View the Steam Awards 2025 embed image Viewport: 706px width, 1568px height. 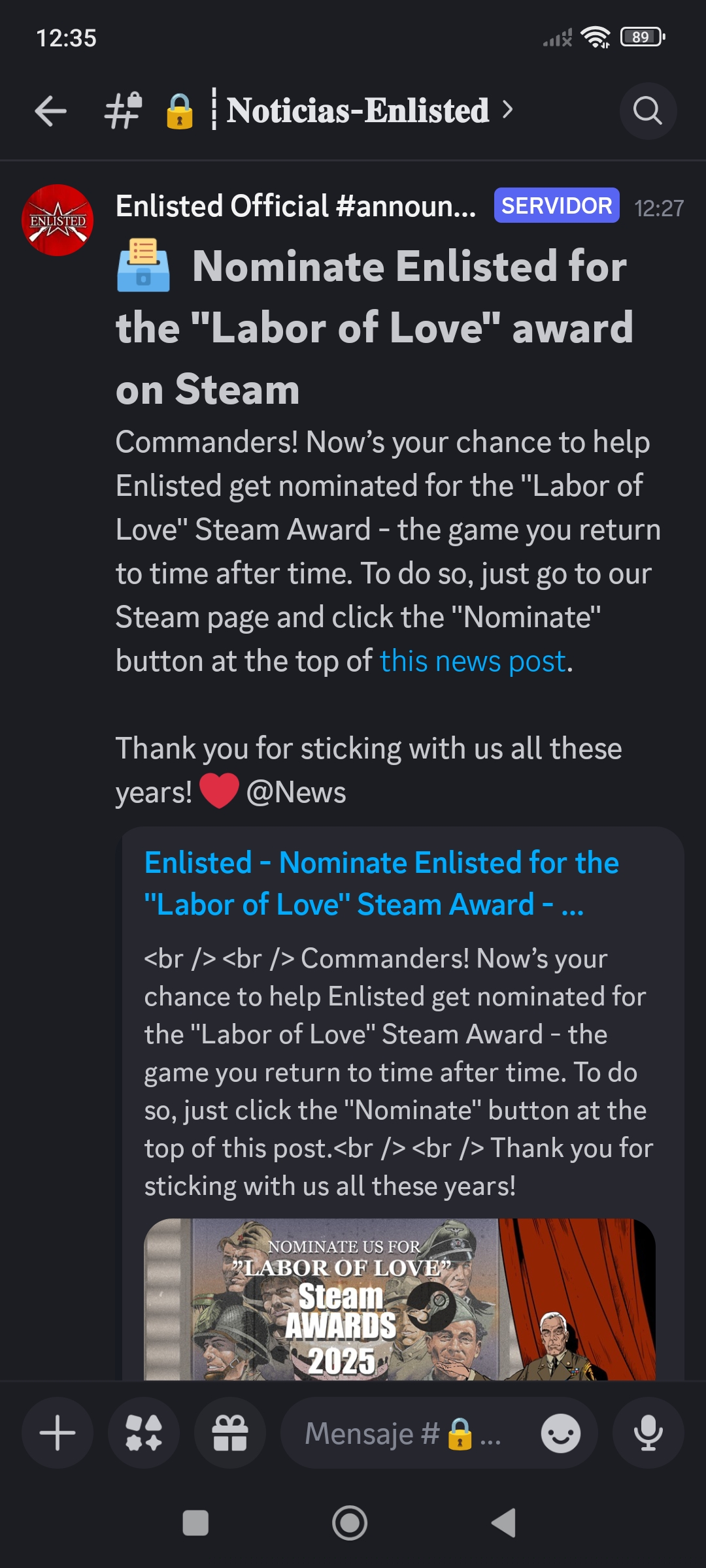point(399,1299)
